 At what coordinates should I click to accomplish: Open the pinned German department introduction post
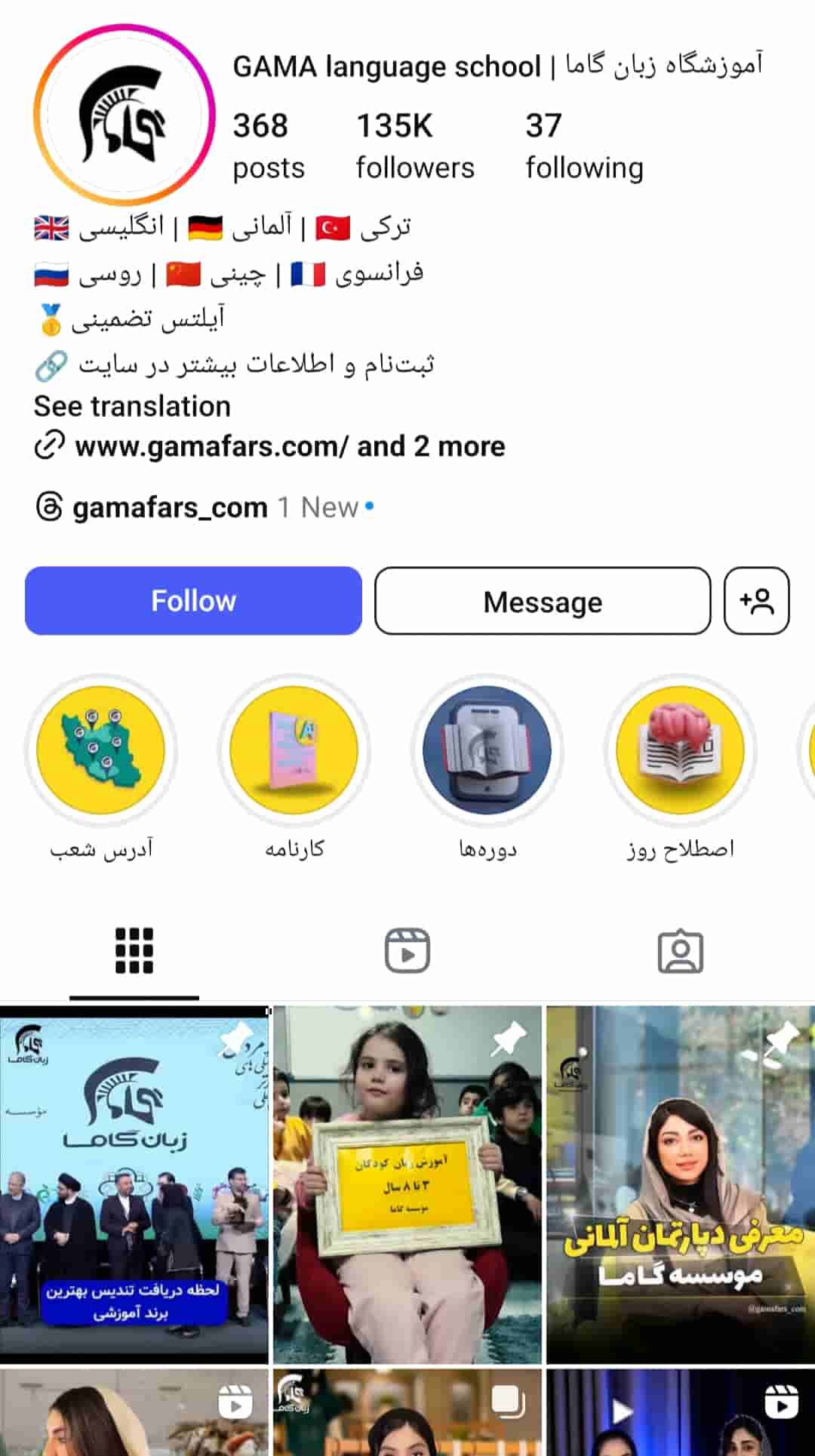point(681,1185)
